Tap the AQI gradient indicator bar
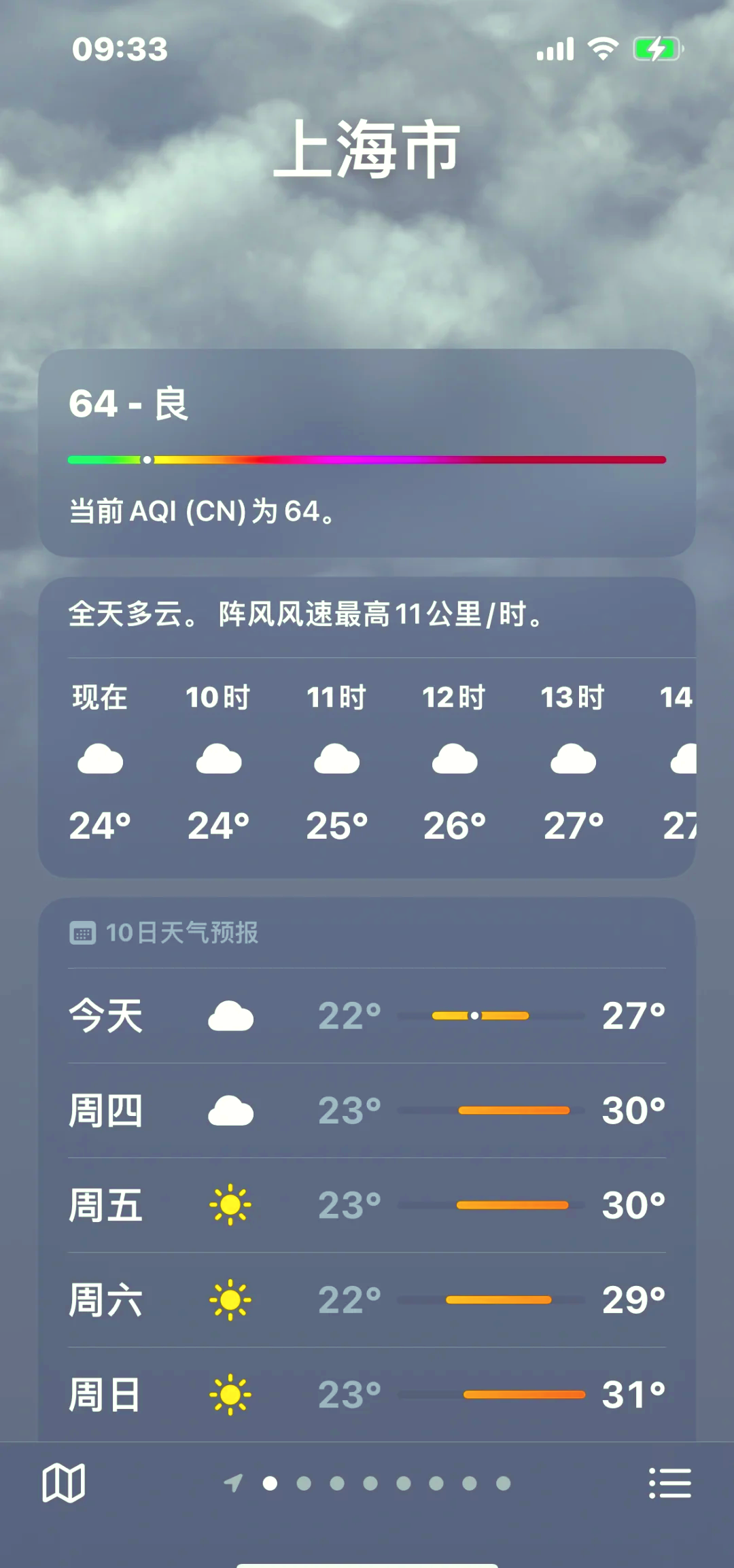 point(367,459)
